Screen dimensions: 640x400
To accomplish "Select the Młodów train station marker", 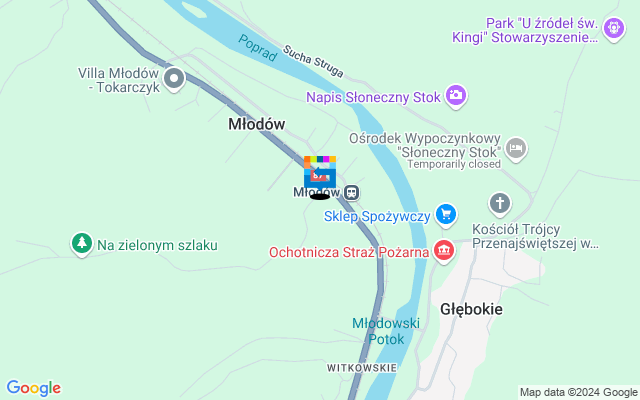I will (x=351, y=192).
